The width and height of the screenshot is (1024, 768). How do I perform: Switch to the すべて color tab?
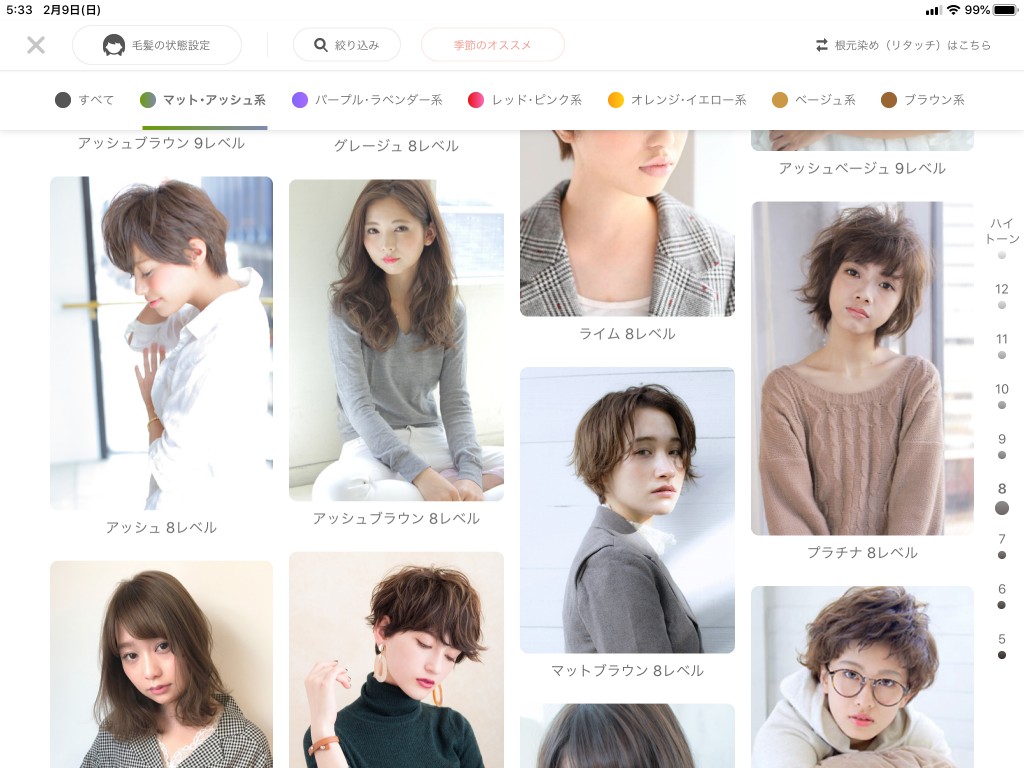(x=85, y=100)
